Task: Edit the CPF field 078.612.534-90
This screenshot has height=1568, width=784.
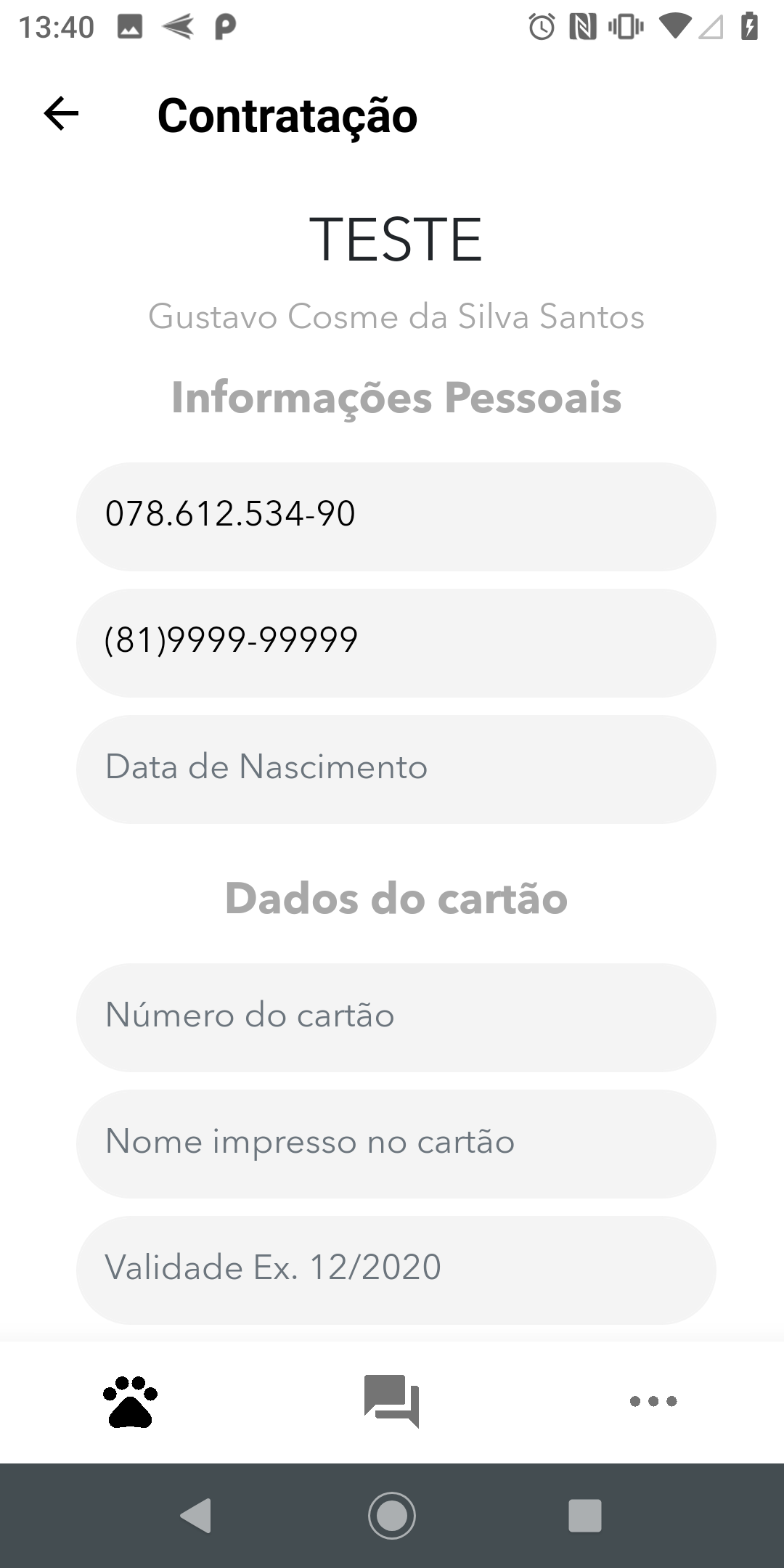Action: (396, 516)
